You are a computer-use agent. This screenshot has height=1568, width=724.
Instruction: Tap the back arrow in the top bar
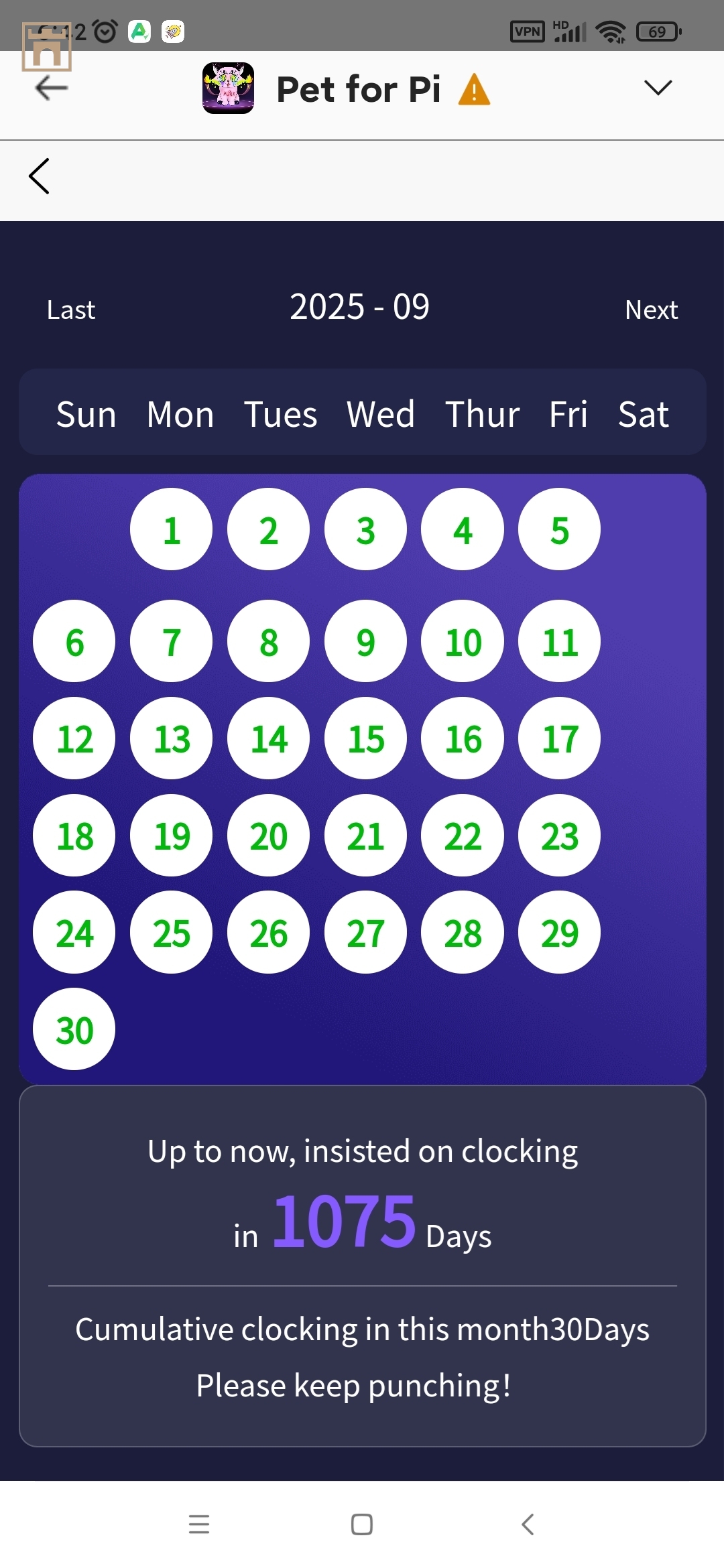(x=51, y=88)
